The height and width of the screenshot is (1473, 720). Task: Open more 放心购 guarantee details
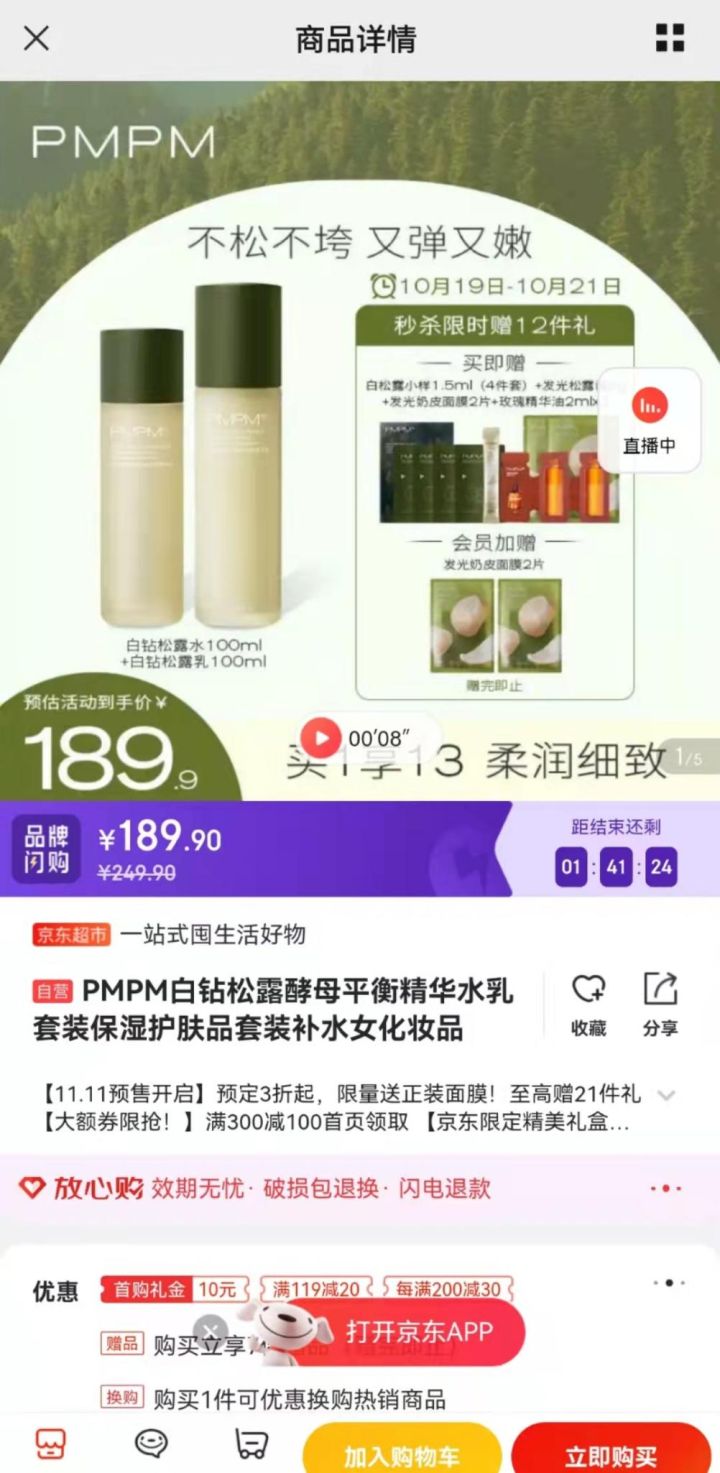[664, 1189]
